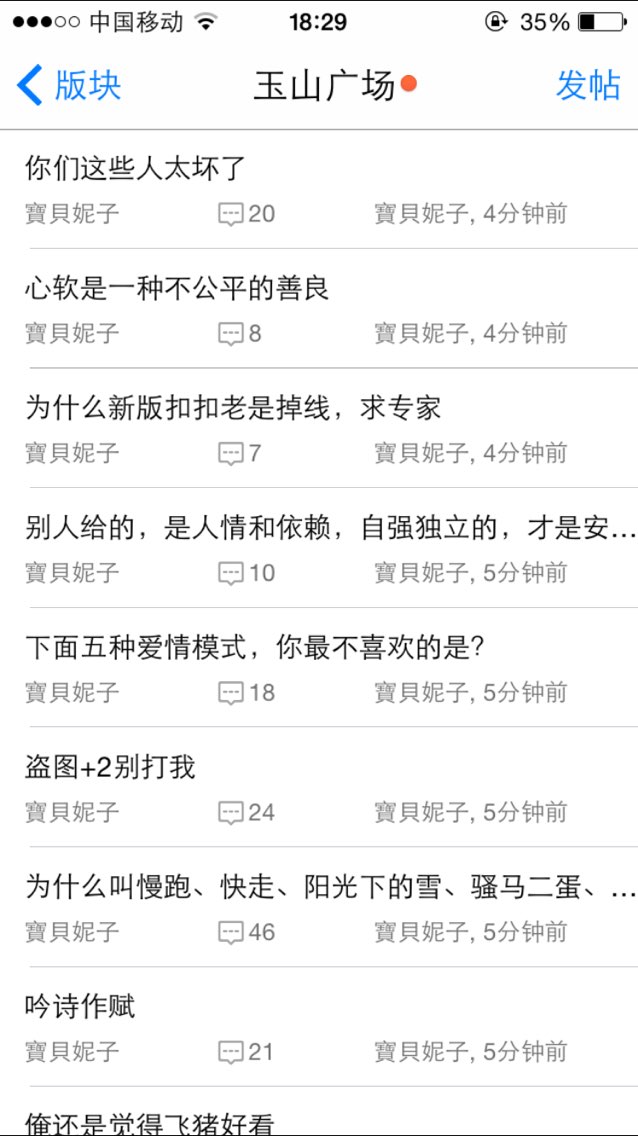Viewport: 638px width, 1136px height.
Task: Tap 发帖 to create a new post
Action: point(587,86)
